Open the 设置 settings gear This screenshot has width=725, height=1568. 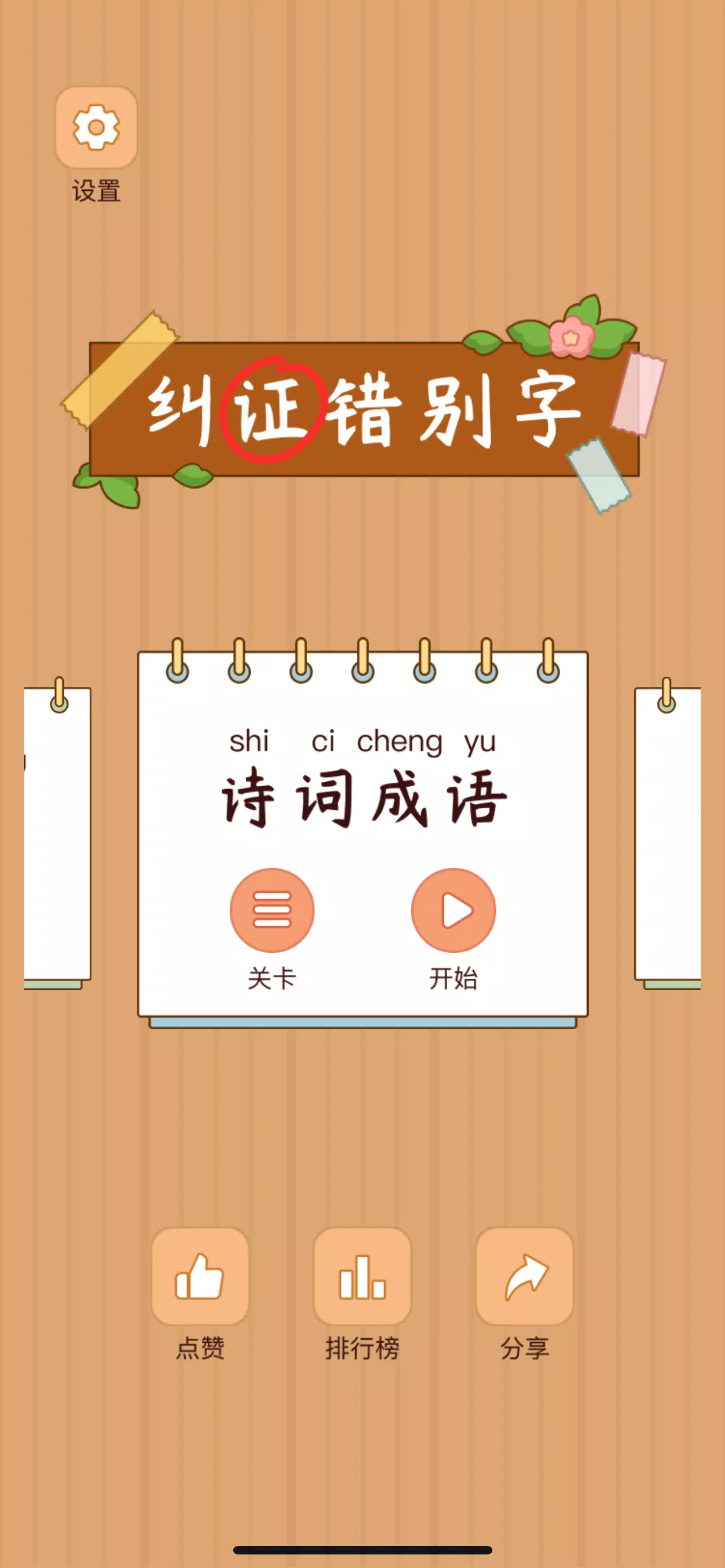(96, 128)
